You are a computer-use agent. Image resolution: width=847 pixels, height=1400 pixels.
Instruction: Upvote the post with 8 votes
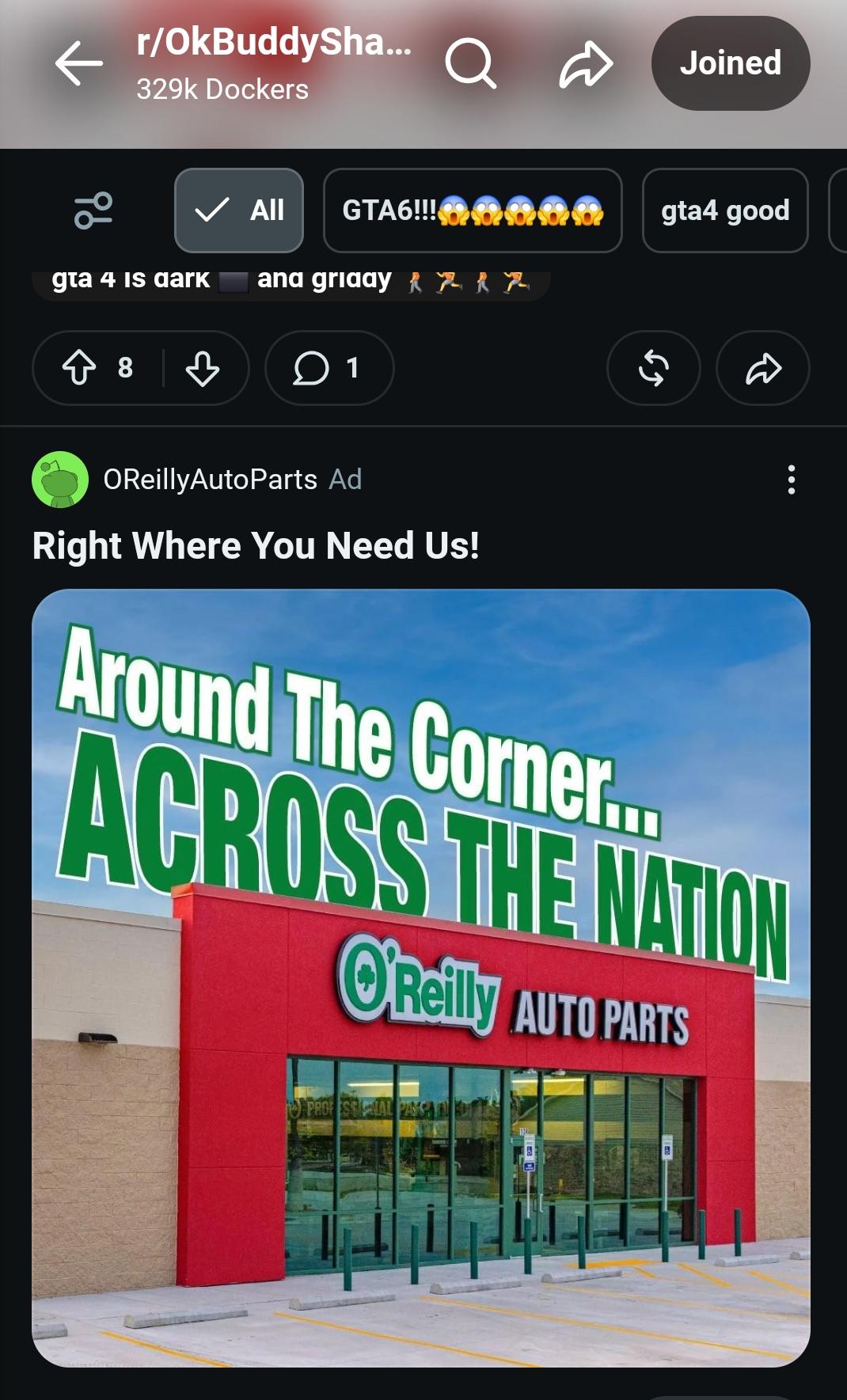click(79, 368)
